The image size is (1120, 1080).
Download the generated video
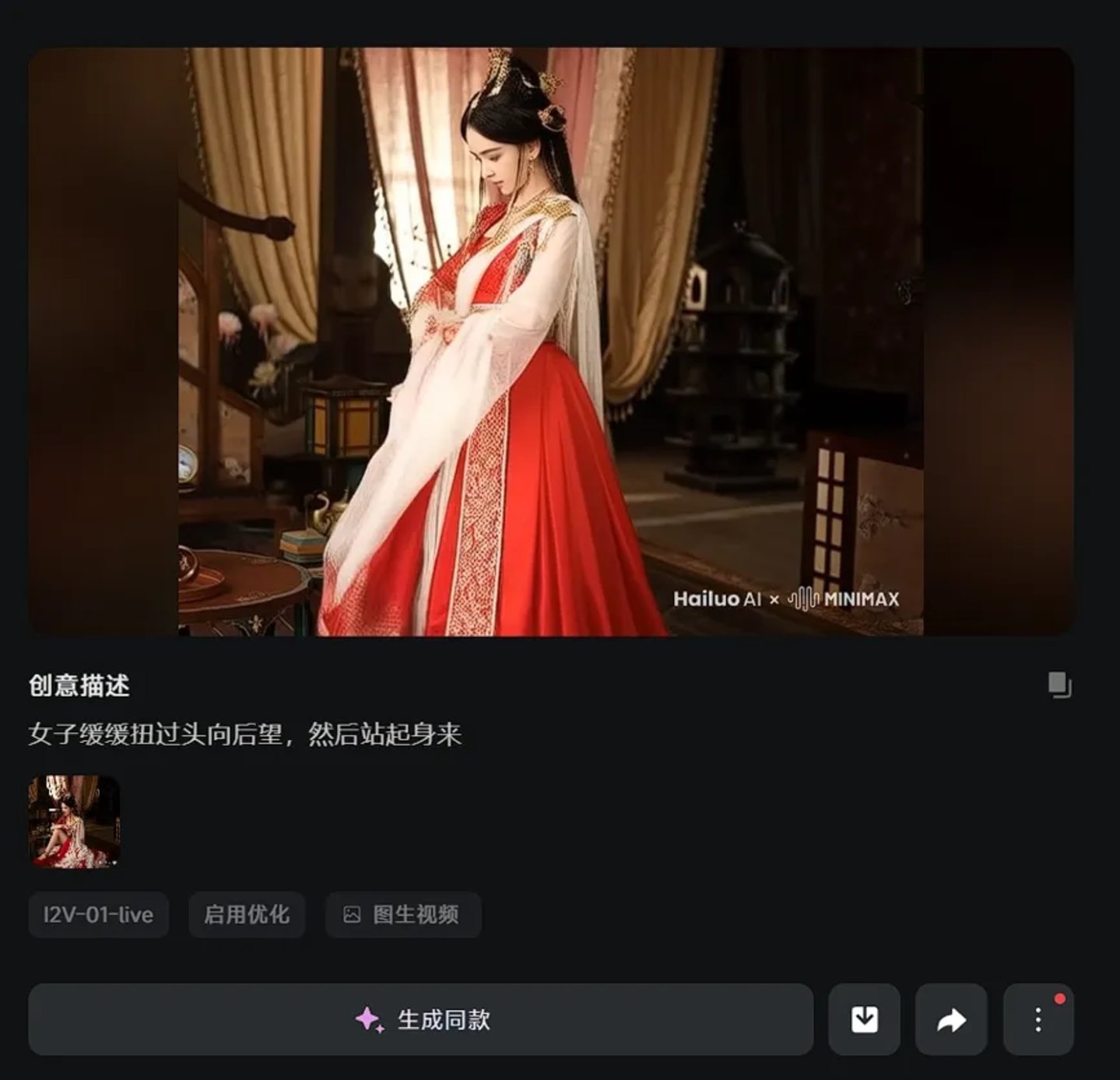864,1019
